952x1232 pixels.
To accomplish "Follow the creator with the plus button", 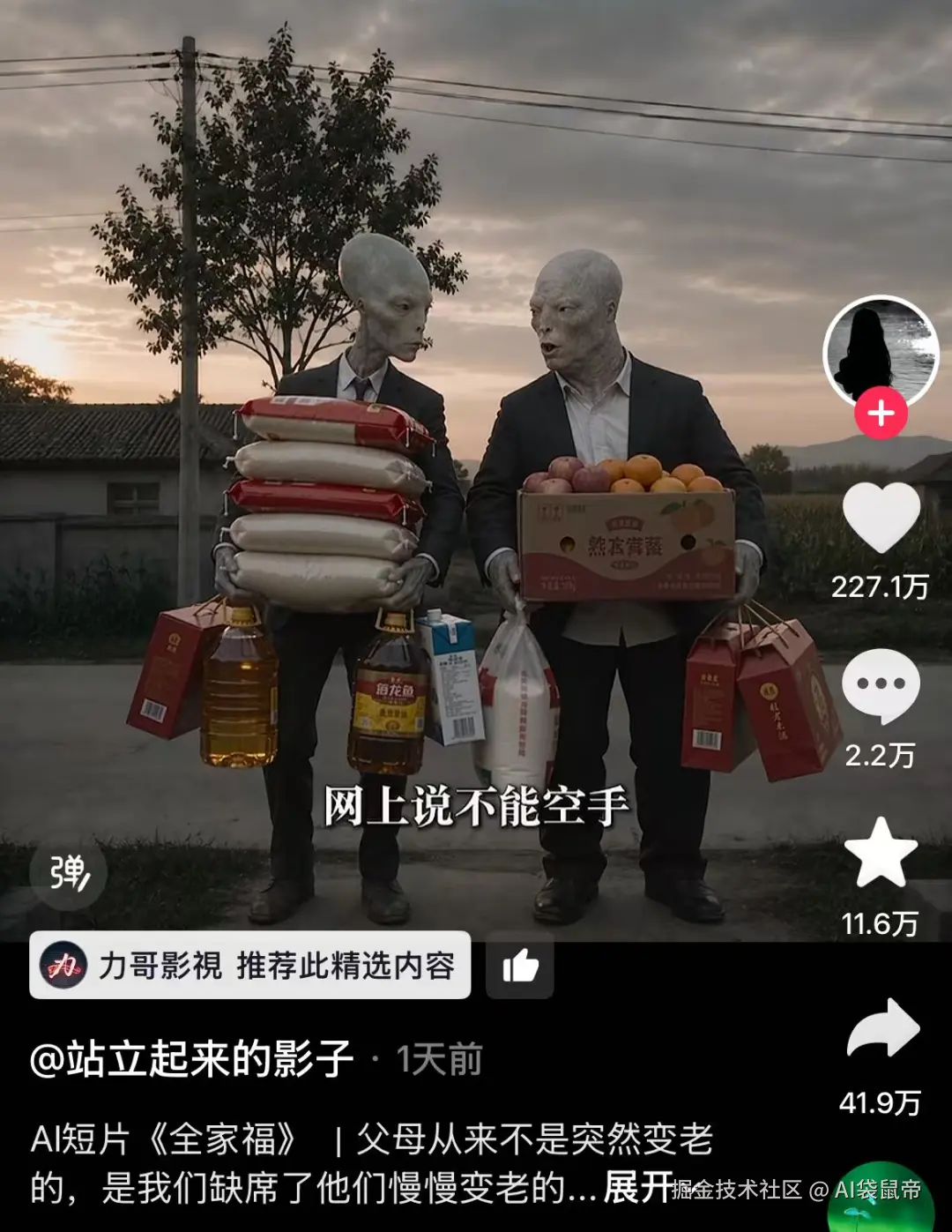I will (x=881, y=413).
